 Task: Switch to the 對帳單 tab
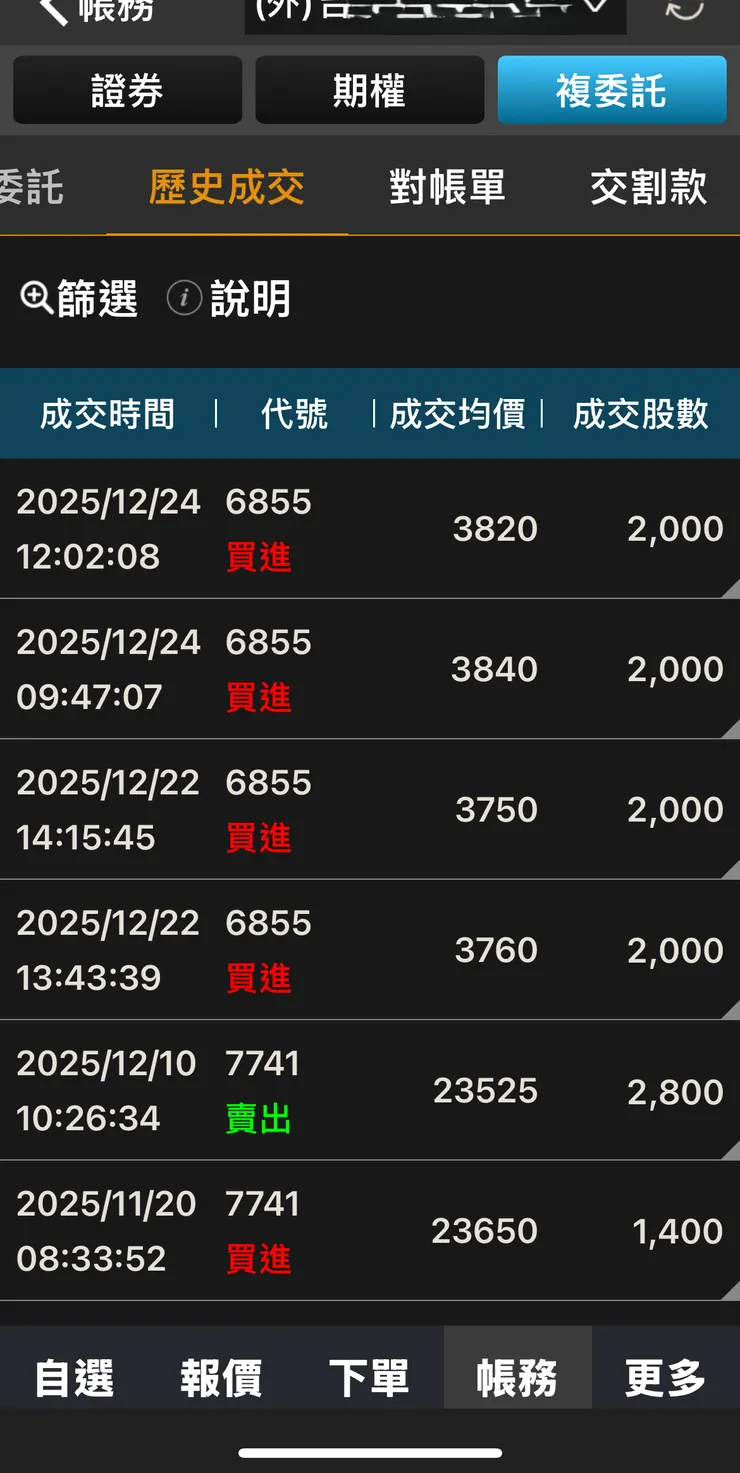(x=446, y=187)
